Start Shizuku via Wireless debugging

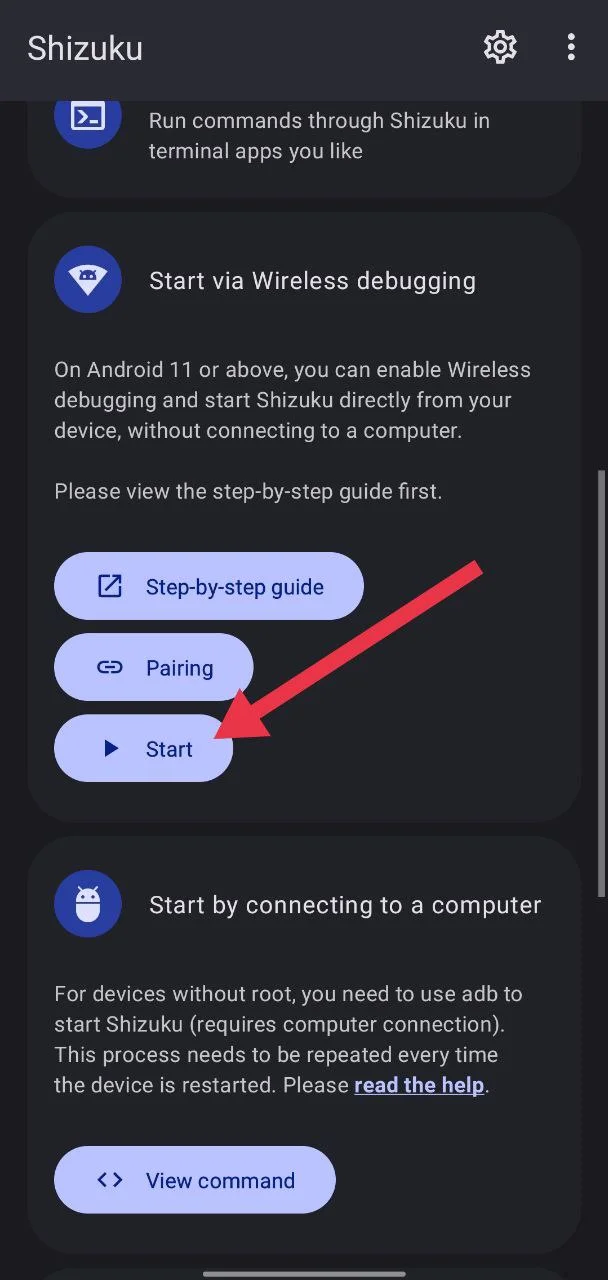coord(144,749)
